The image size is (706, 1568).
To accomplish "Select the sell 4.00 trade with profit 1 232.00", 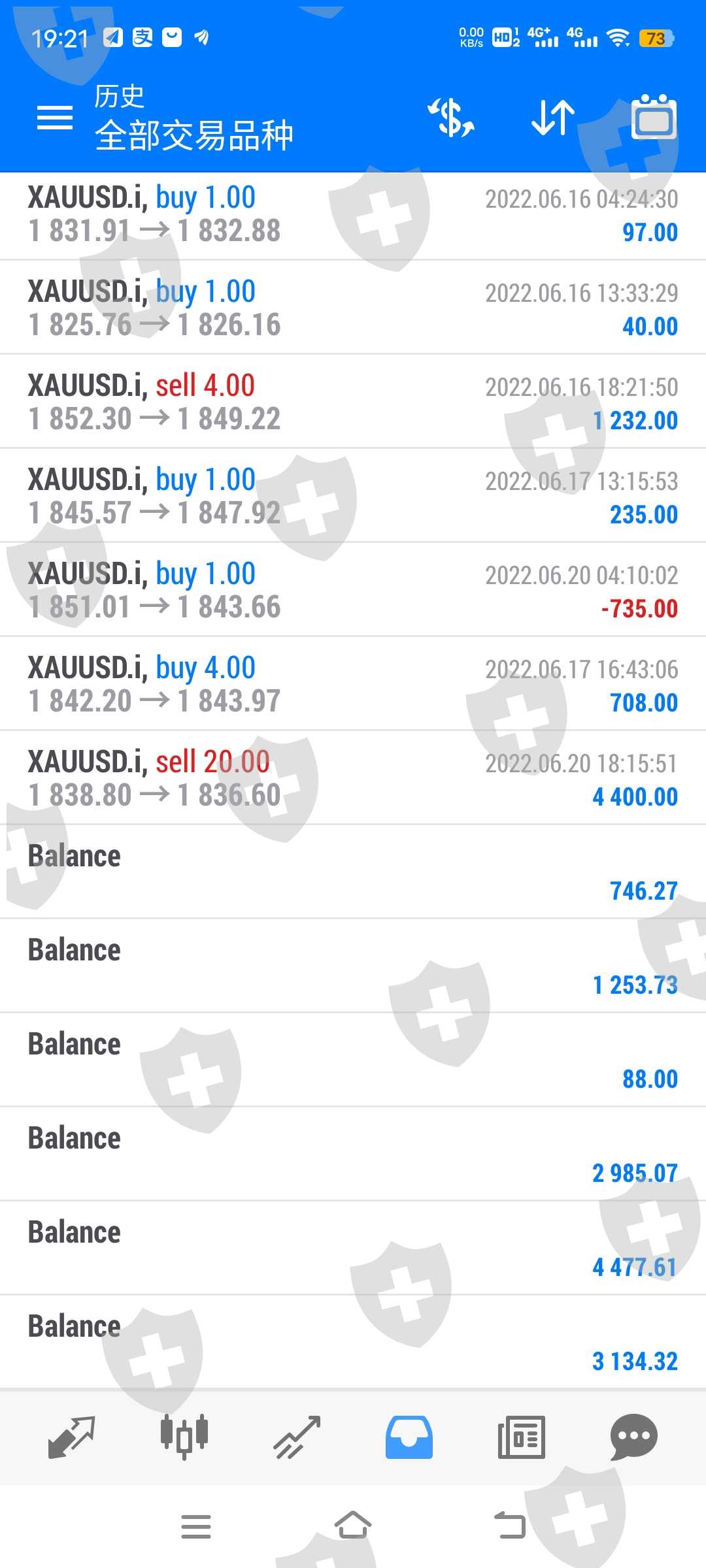I will [353, 402].
